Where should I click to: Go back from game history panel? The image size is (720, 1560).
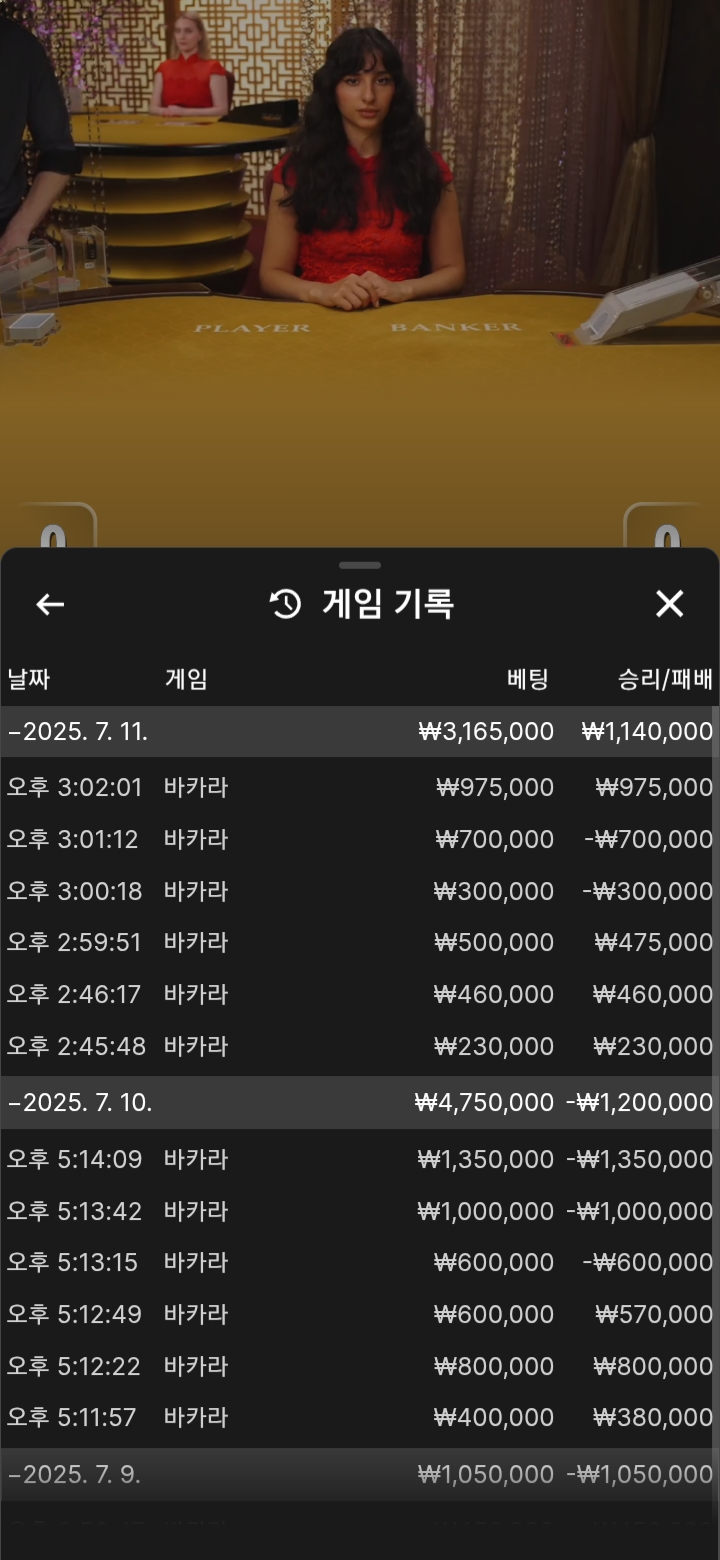(x=50, y=604)
